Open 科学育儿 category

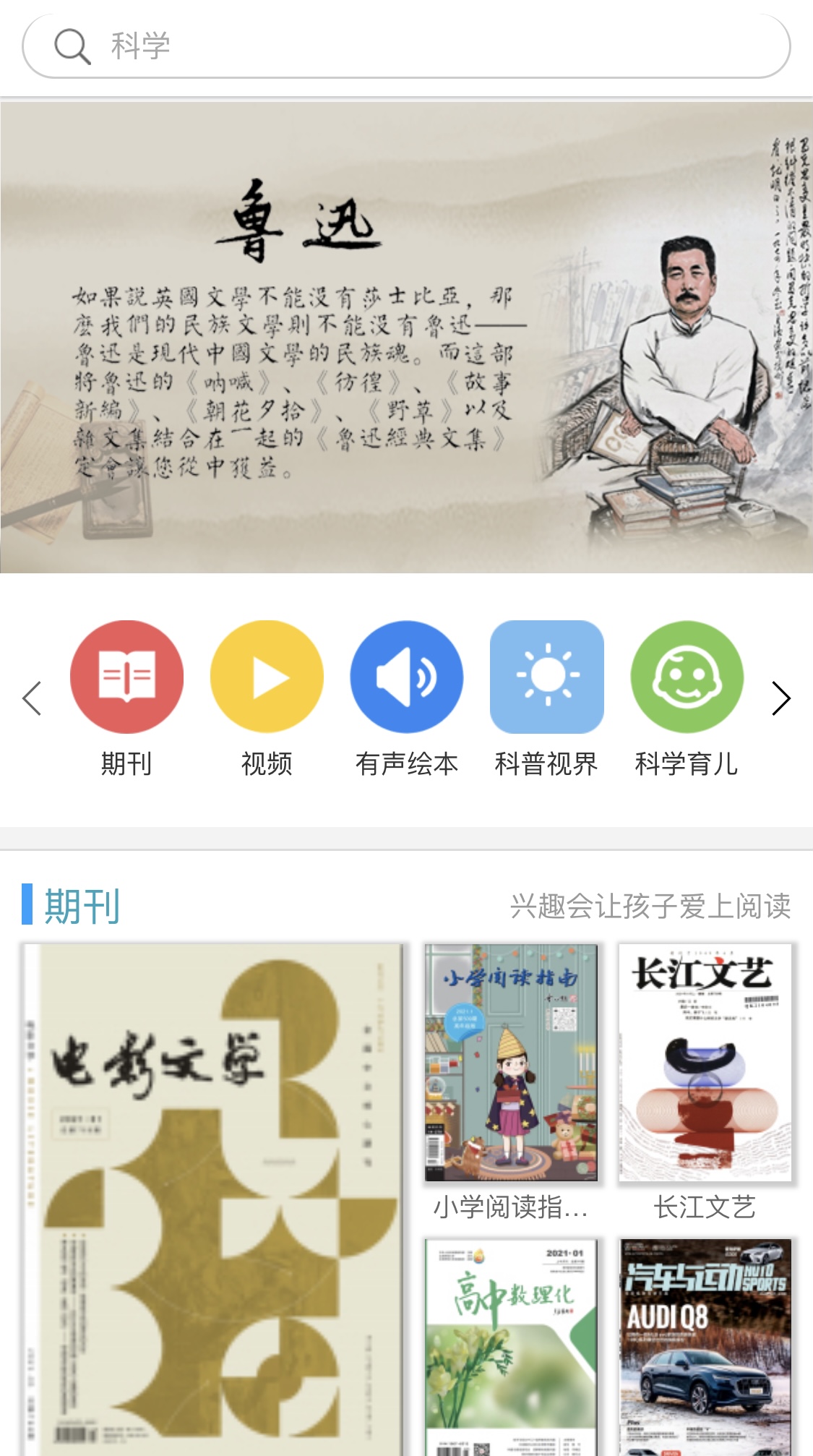click(x=687, y=677)
